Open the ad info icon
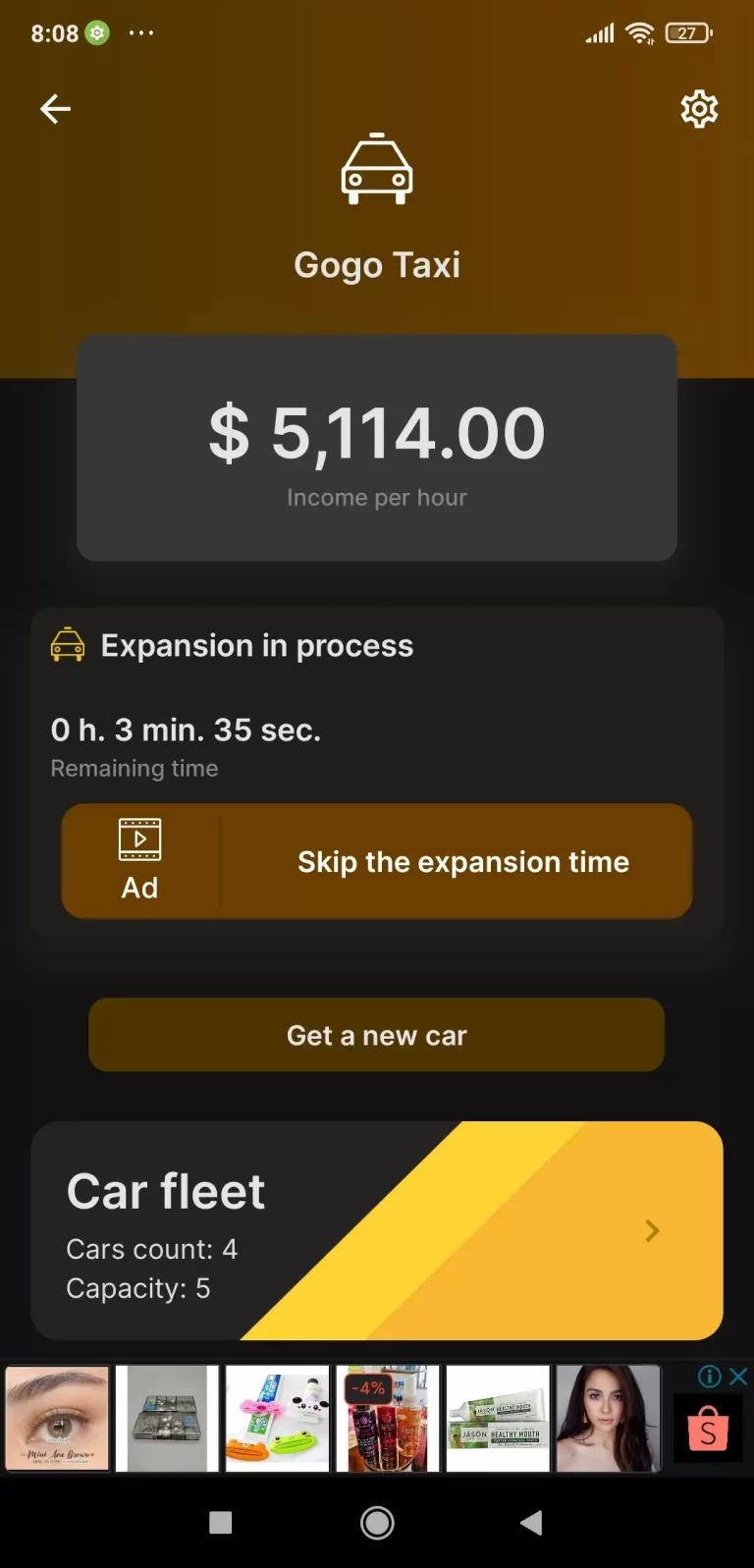This screenshot has height=1568, width=754. 709,1377
